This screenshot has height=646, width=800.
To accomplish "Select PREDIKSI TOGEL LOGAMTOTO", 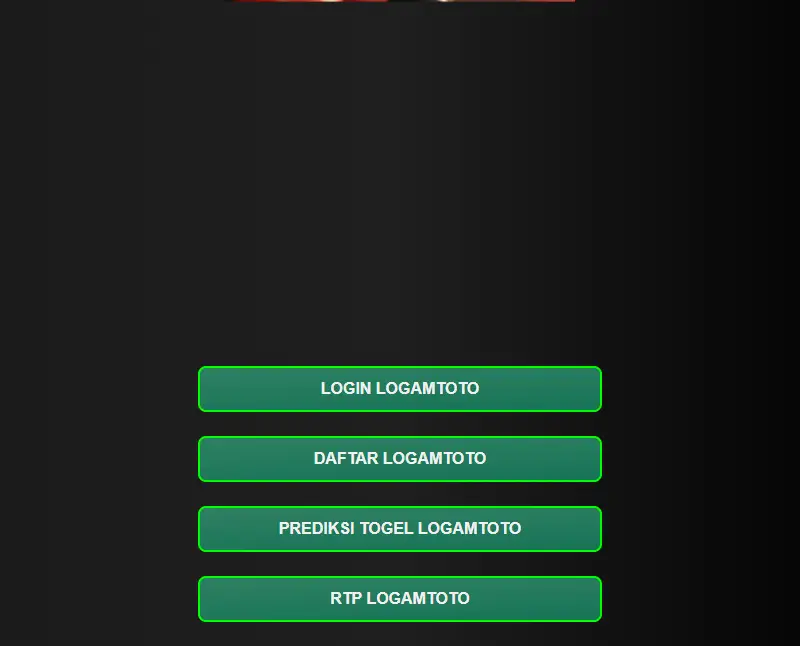I will (400, 529).
